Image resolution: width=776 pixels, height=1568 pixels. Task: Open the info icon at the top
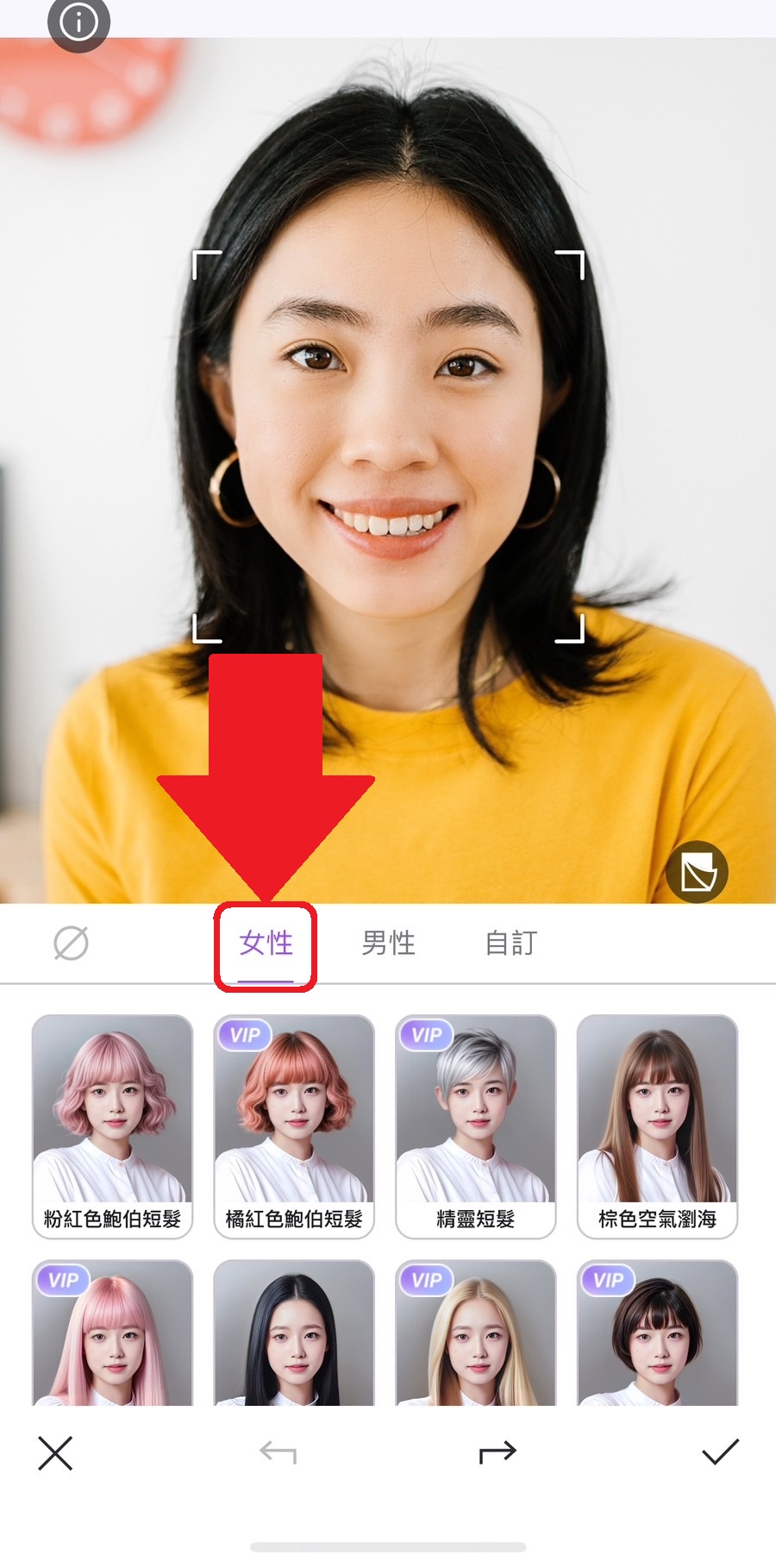[78, 22]
